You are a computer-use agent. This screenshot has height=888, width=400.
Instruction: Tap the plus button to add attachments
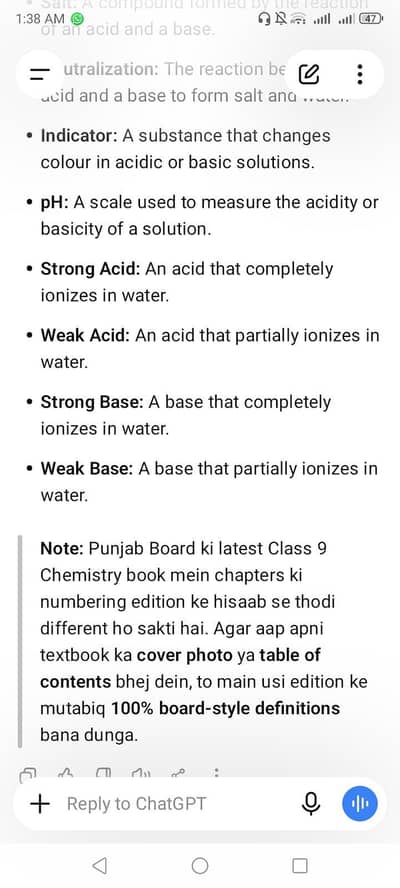[x=39, y=803]
